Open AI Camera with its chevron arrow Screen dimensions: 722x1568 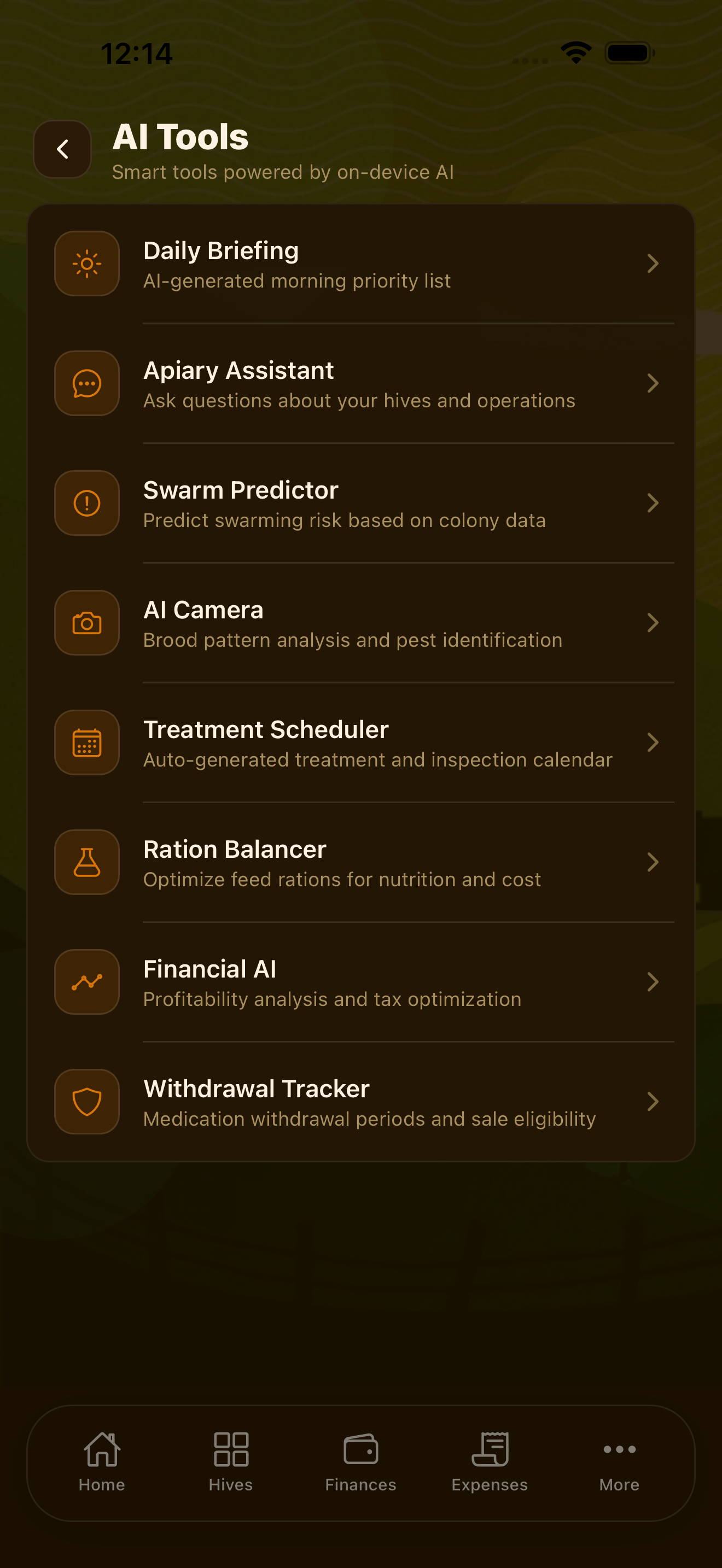tap(653, 622)
